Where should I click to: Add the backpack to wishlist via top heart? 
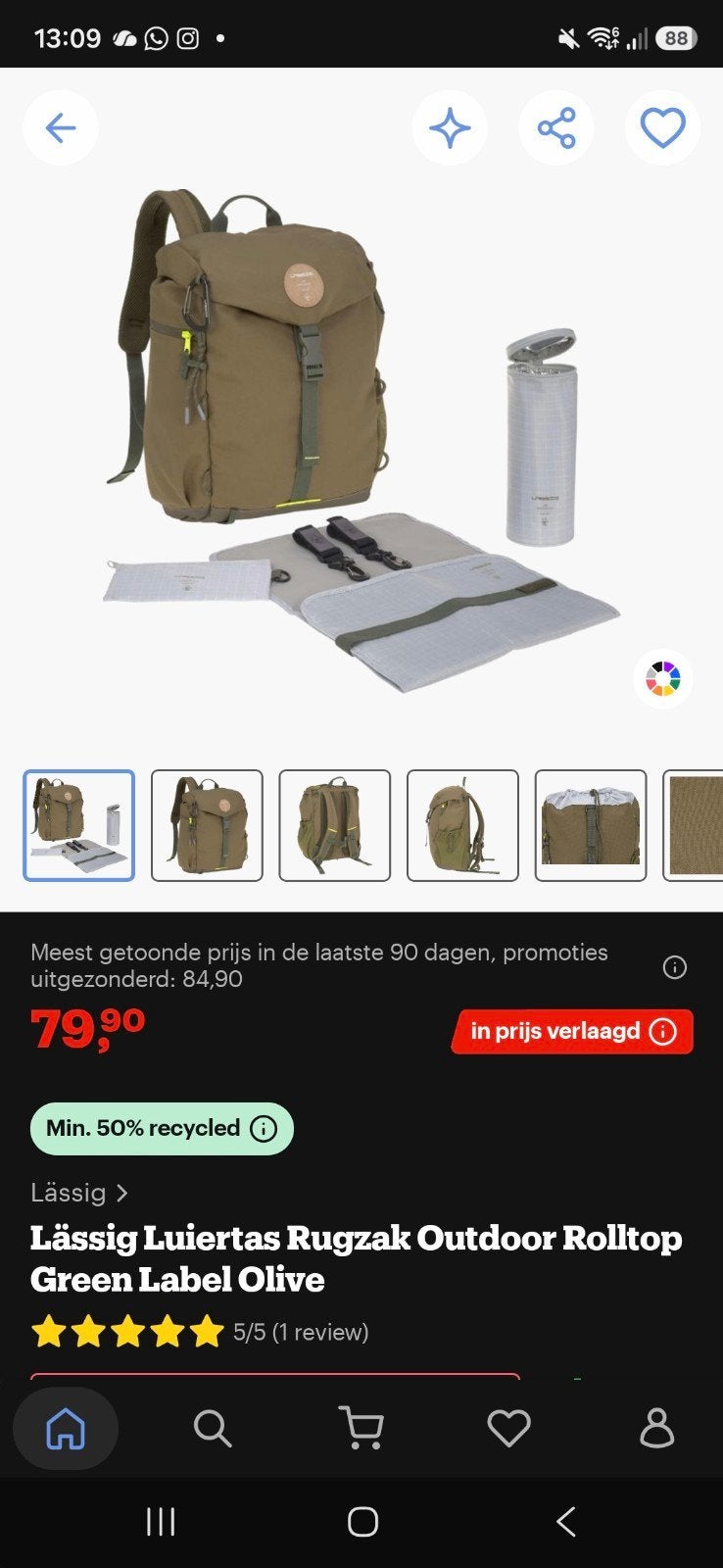pos(662,128)
